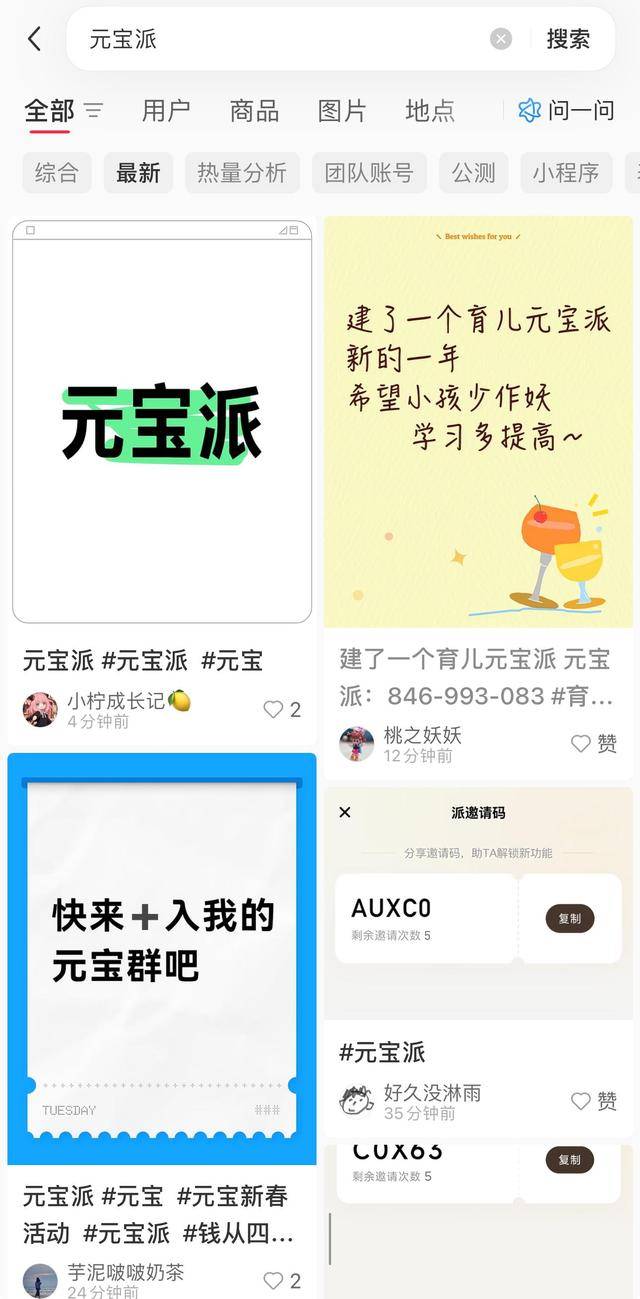Screen dimensions: 640x1299
Task: Select the 公测 chip
Action: [x=473, y=173]
